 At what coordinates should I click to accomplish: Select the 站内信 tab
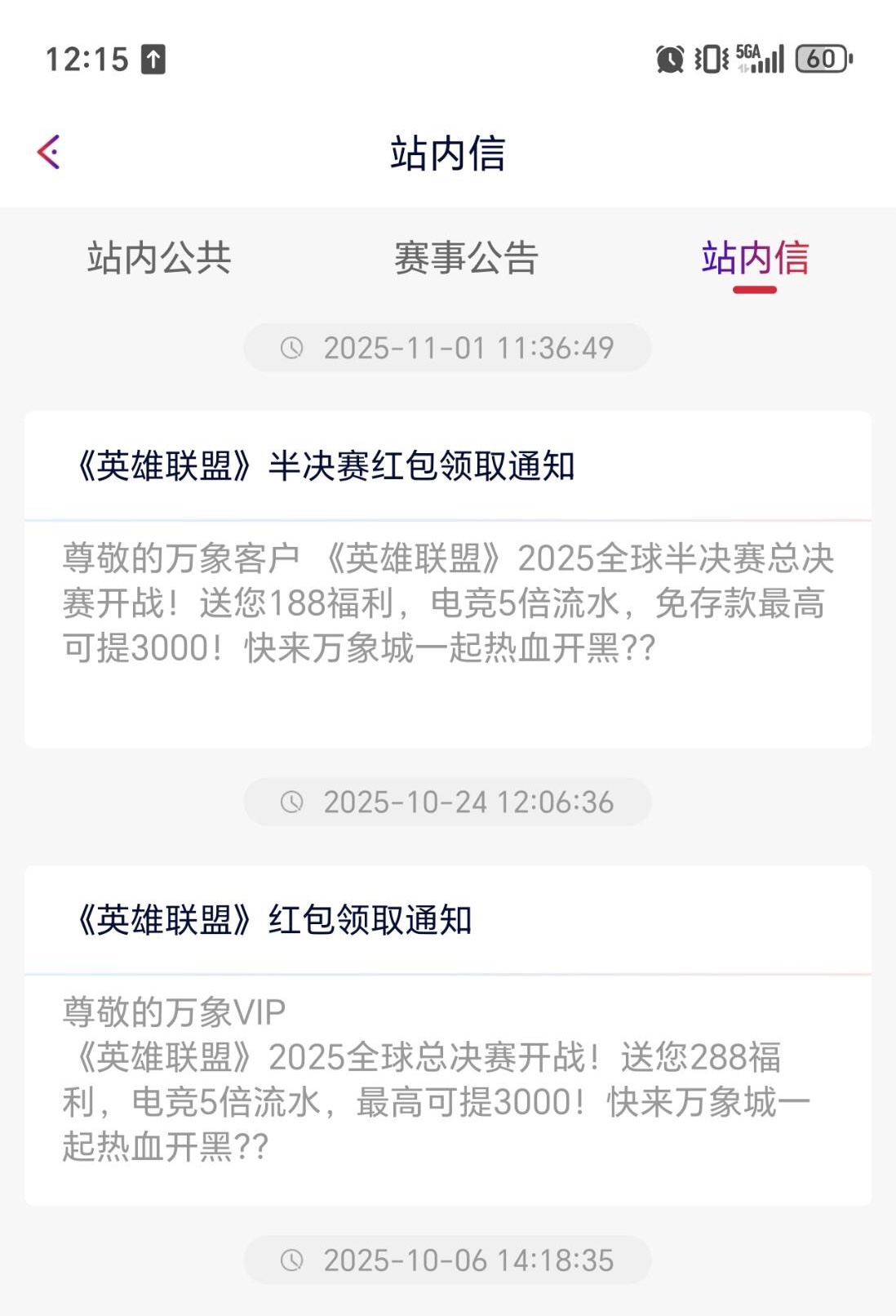point(755,258)
